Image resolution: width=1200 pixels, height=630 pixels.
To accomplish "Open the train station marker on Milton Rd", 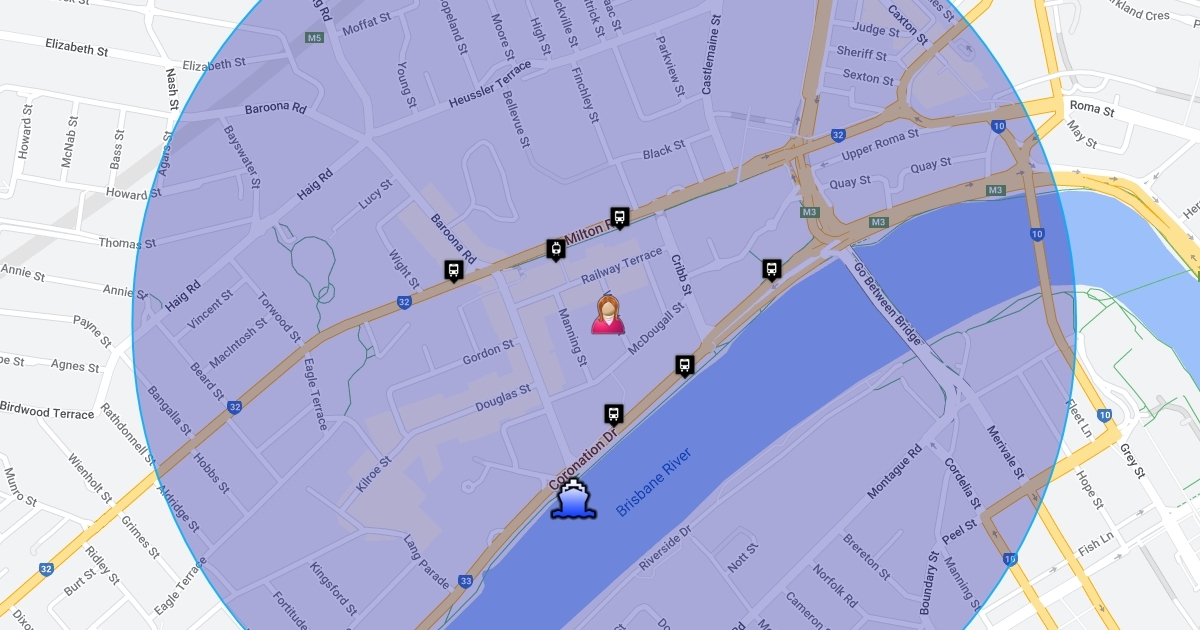I will [x=556, y=249].
